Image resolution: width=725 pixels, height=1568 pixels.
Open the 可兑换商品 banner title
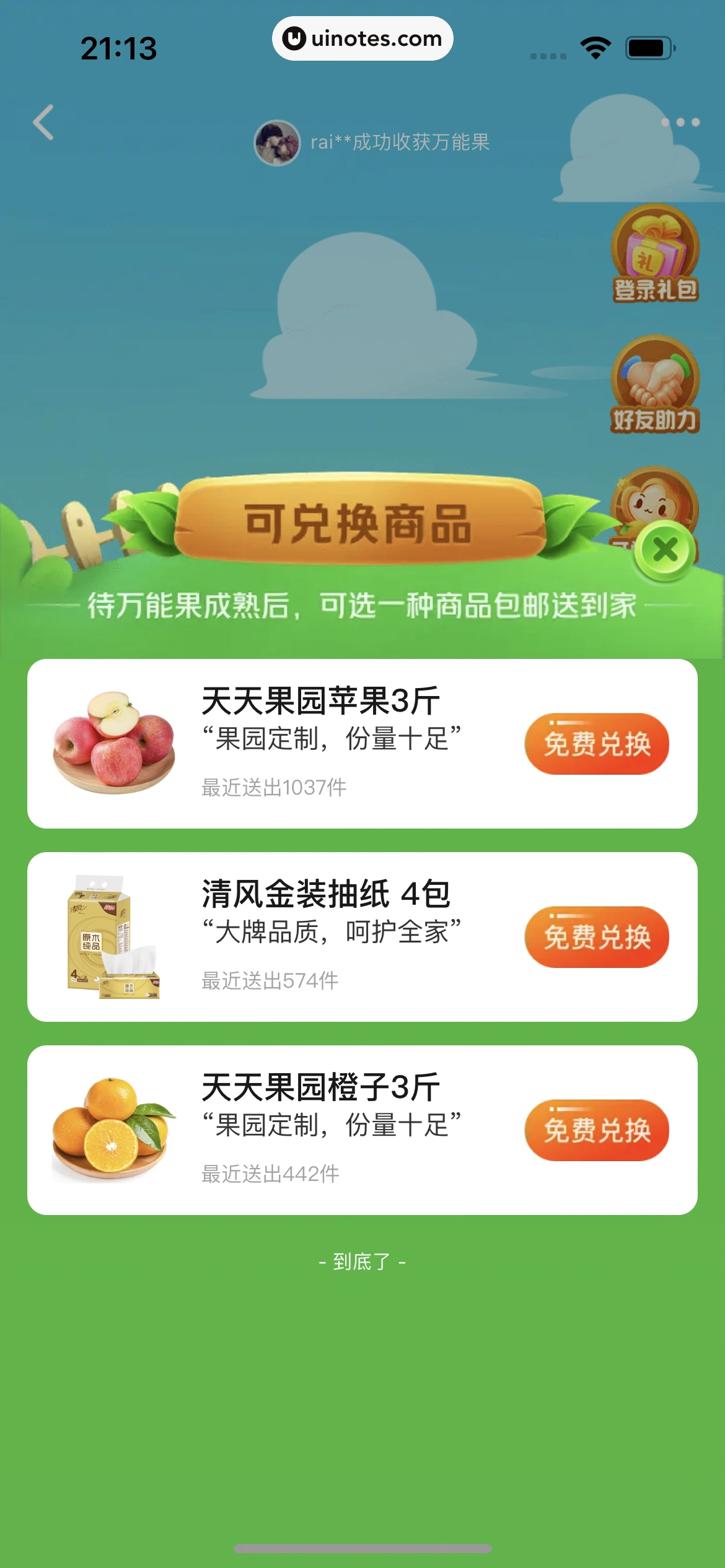click(362, 522)
